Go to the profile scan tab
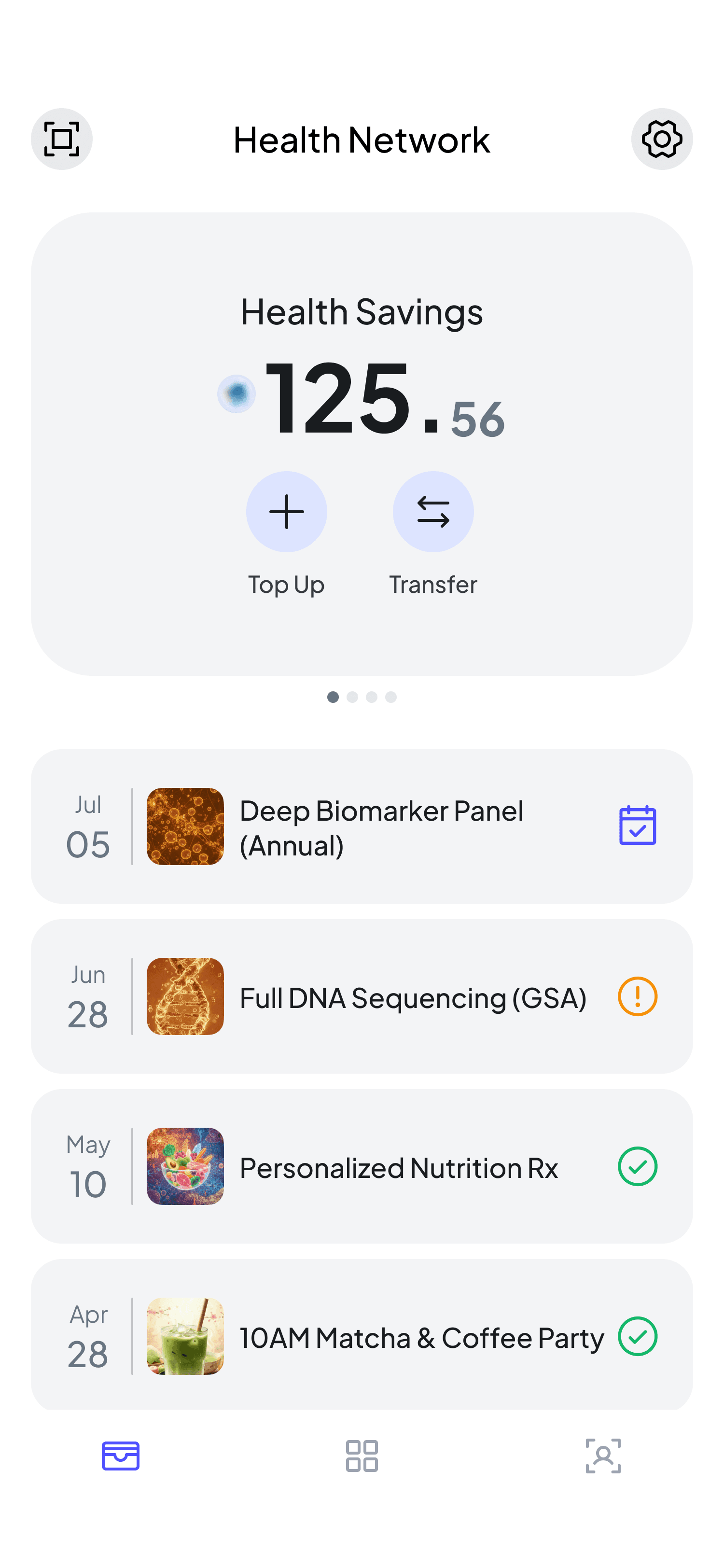The image size is (724, 1568). [x=603, y=1456]
